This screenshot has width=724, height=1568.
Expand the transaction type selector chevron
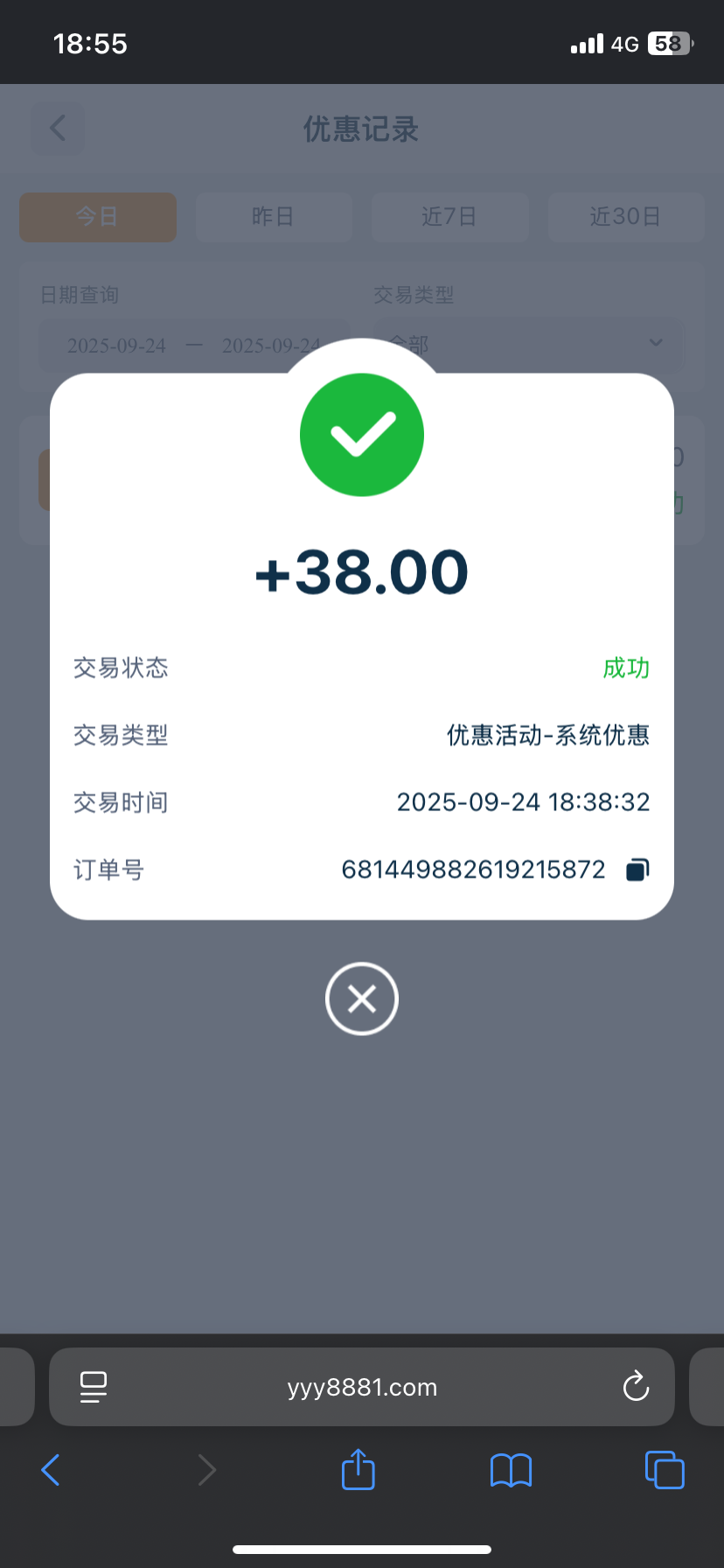click(655, 343)
